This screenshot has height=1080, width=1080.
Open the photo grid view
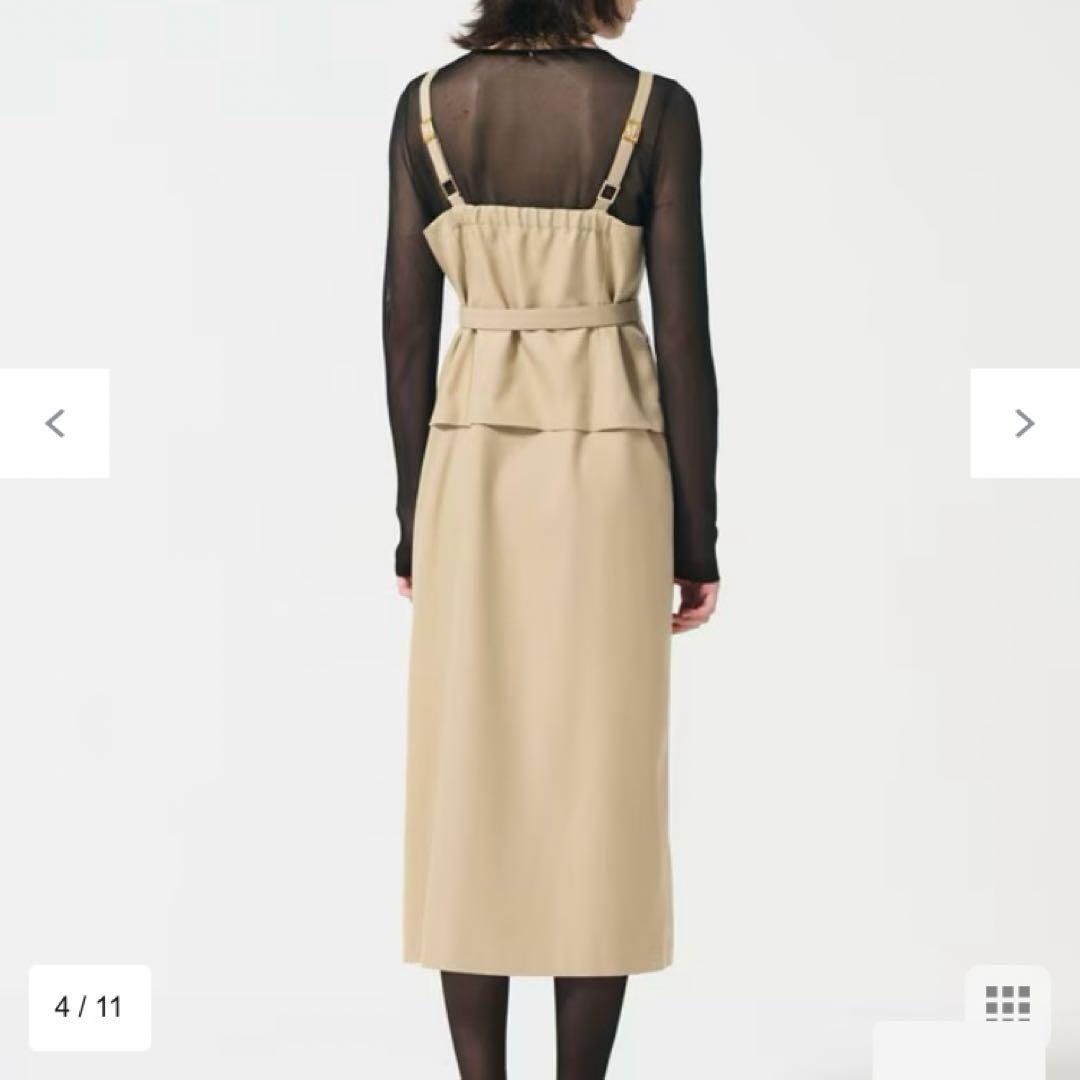coord(1007,1002)
